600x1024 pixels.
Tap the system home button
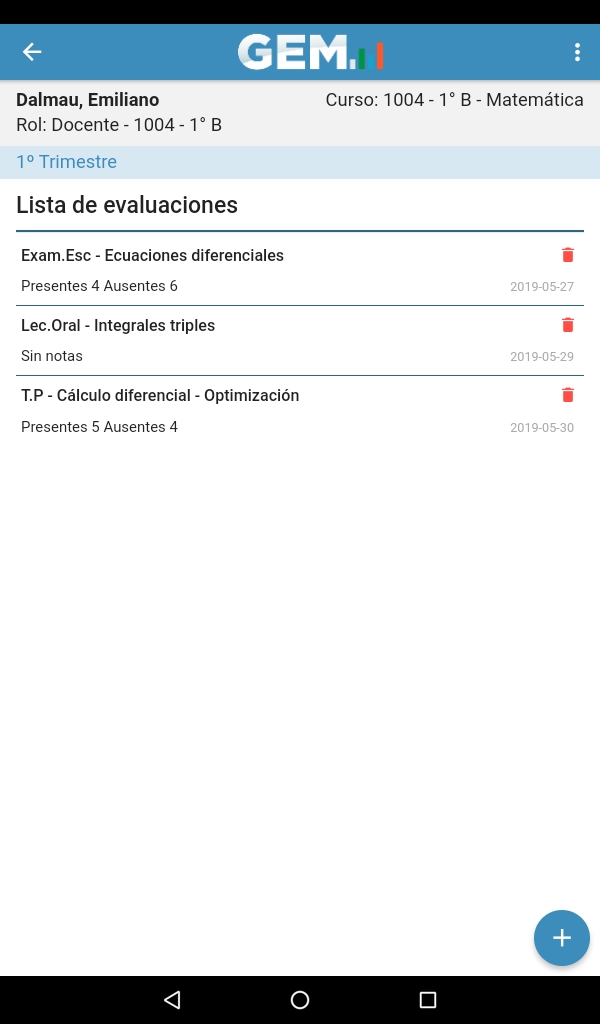(x=300, y=1000)
